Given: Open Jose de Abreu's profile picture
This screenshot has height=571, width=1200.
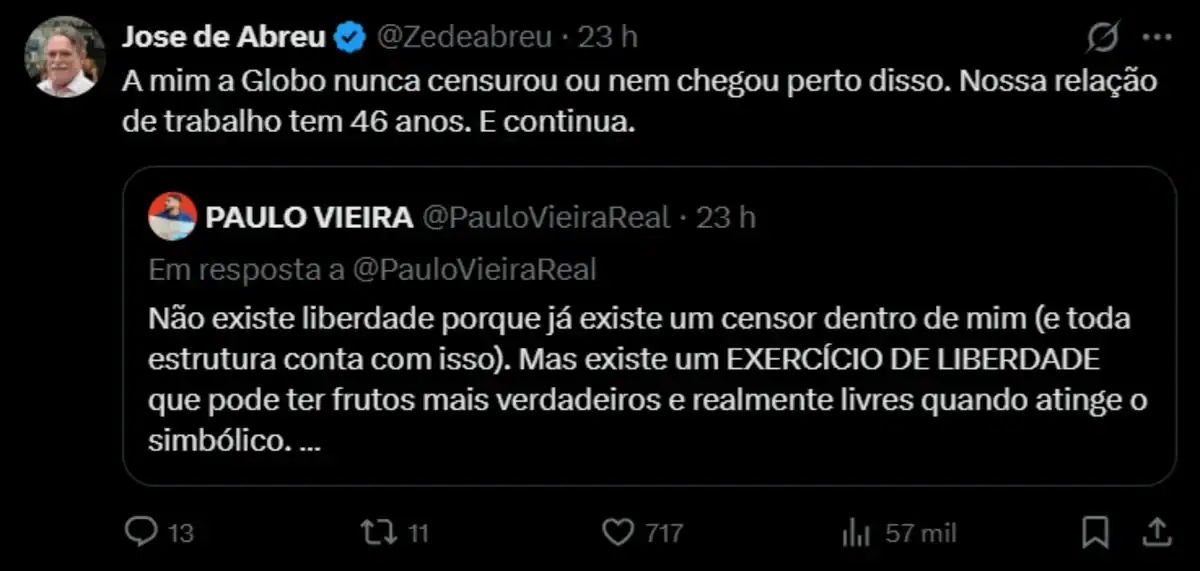Looking at the screenshot, I should pyautogui.click(x=65, y=56).
